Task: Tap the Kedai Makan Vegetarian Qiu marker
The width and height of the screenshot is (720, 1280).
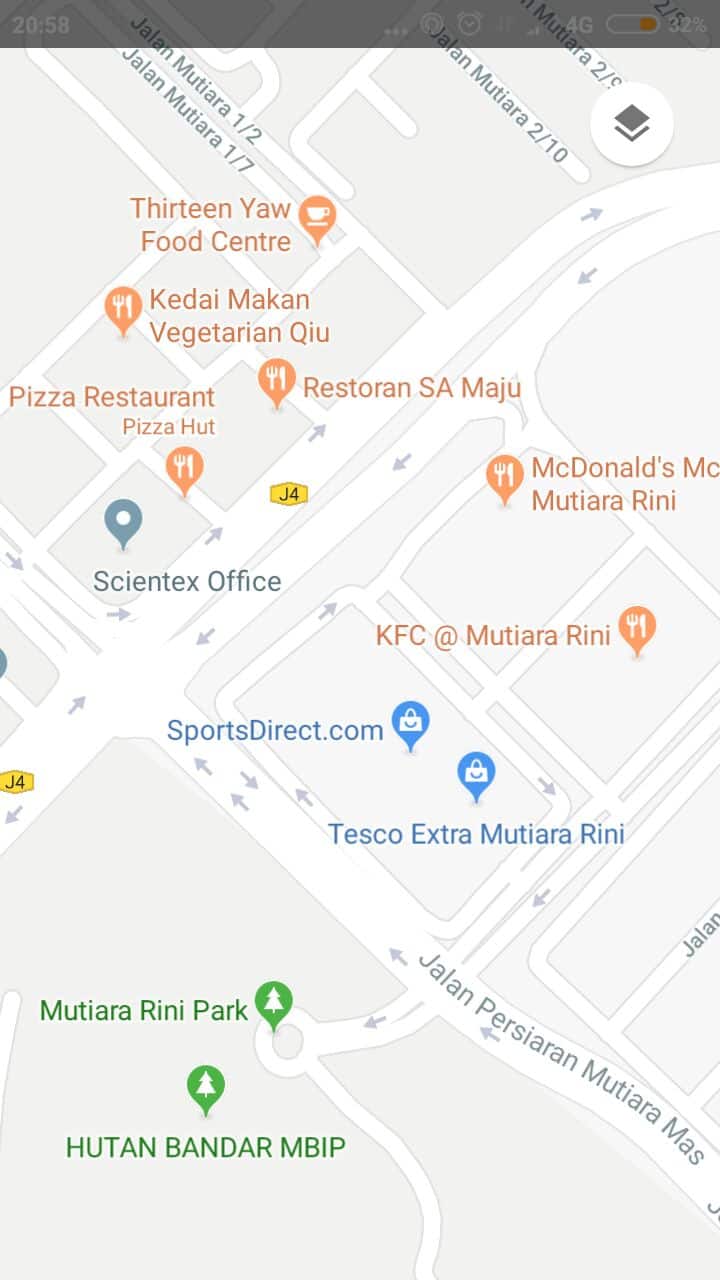Action: [123, 308]
